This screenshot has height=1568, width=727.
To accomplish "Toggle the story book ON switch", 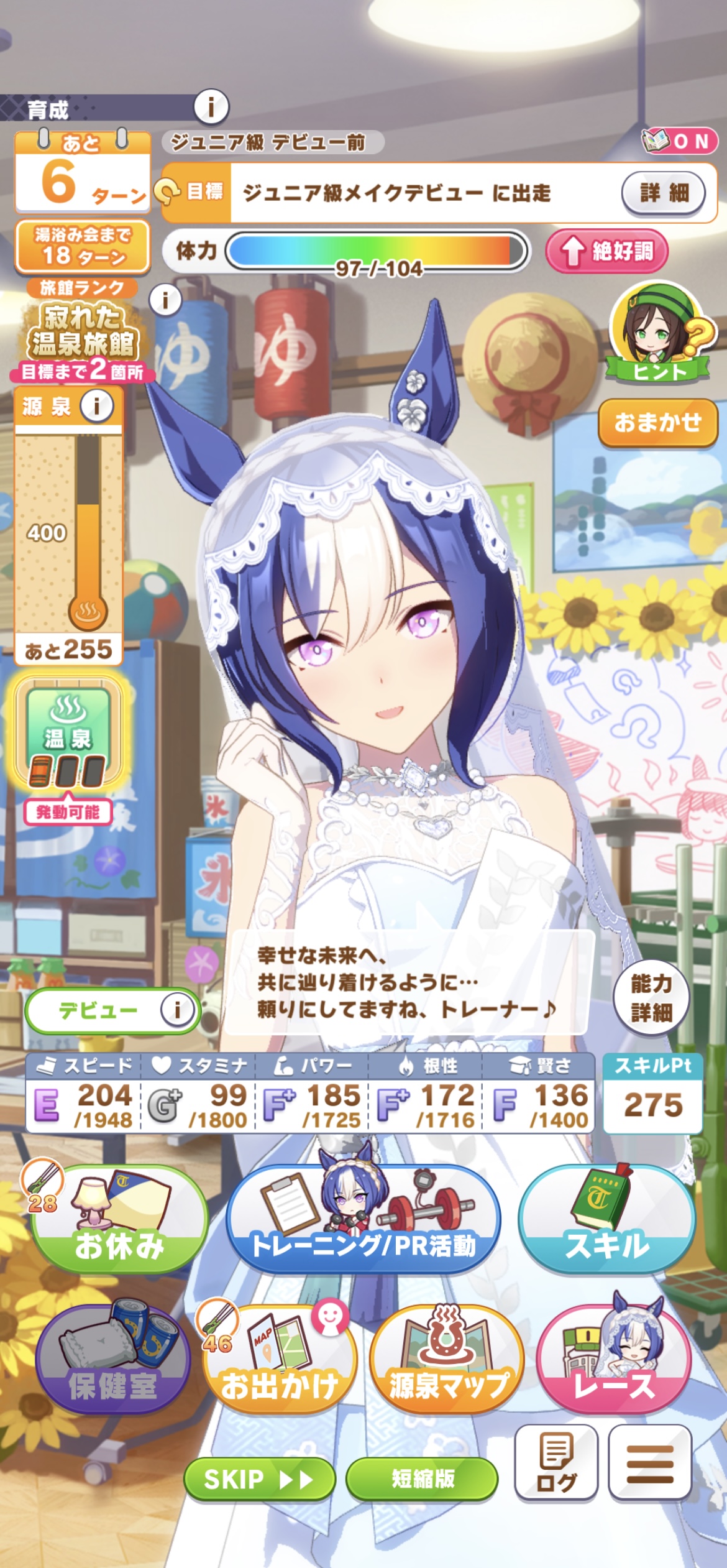I will tap(679, 141).
